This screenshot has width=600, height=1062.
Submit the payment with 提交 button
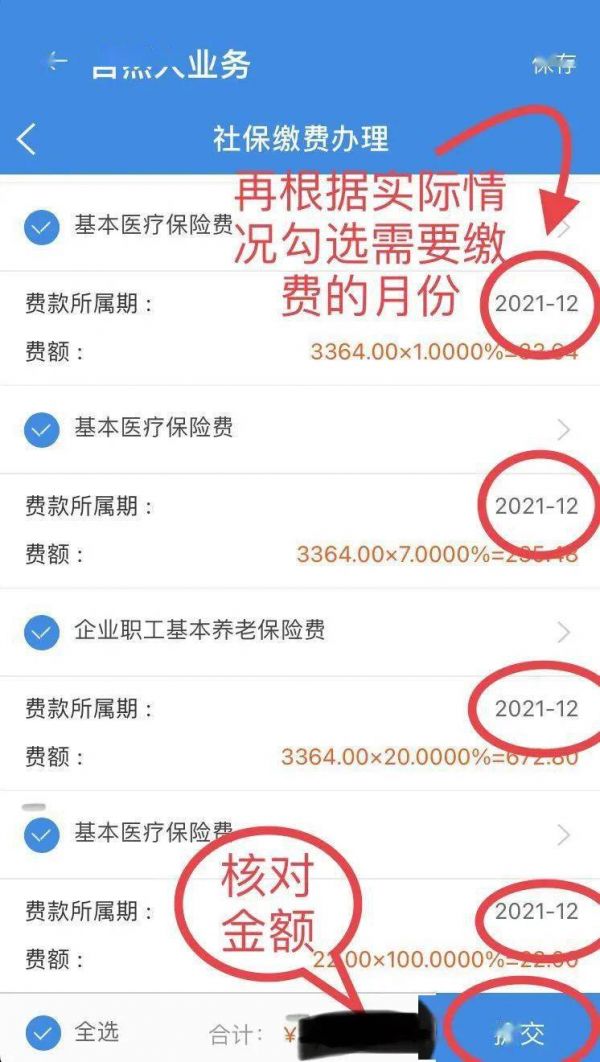[518, 1030]
